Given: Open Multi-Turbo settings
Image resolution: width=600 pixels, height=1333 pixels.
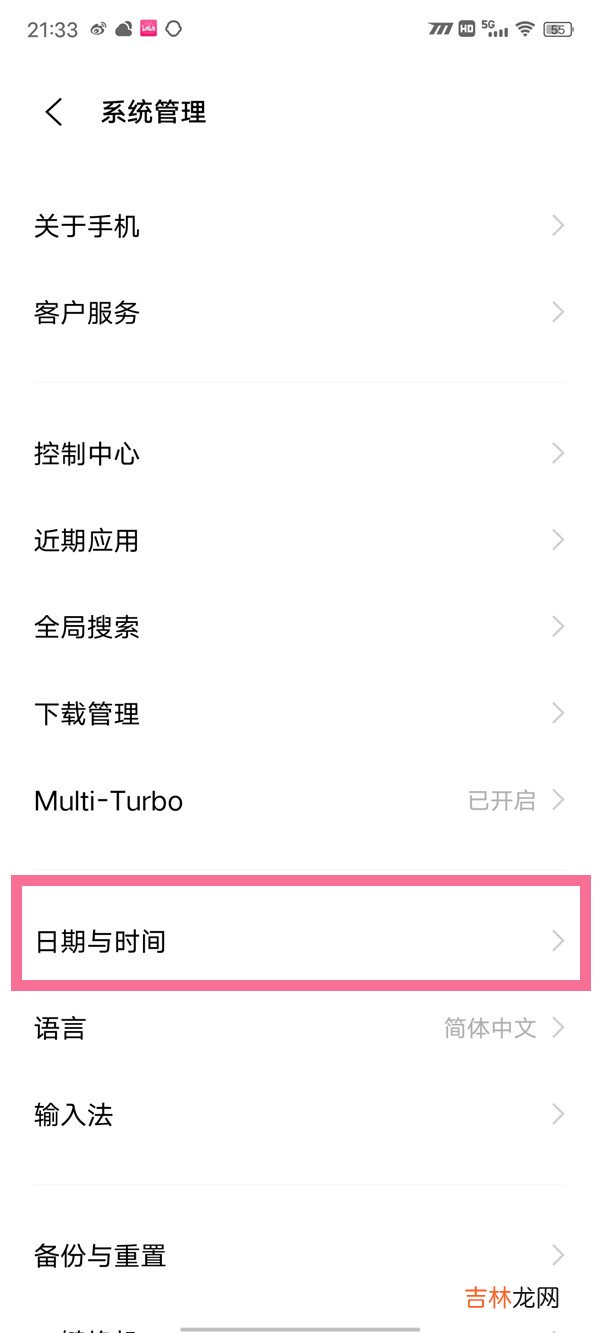Looking at the screenshot, I should [x=300, y=801].
